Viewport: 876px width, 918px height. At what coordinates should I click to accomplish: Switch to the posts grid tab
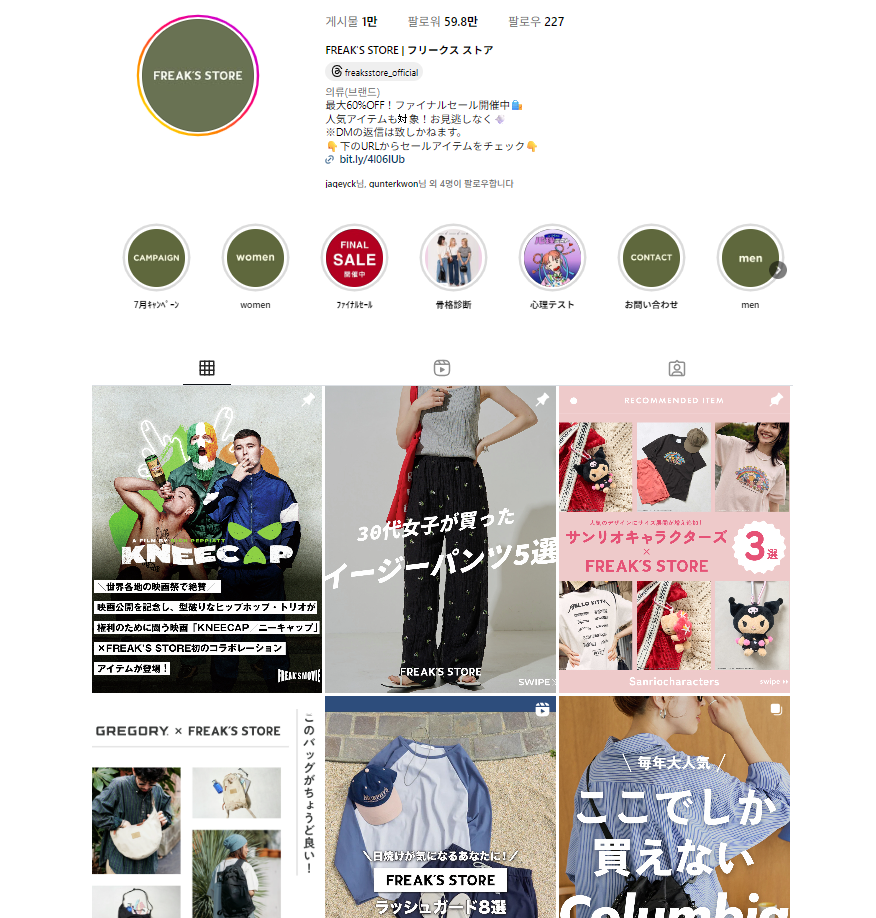[207, 368]
